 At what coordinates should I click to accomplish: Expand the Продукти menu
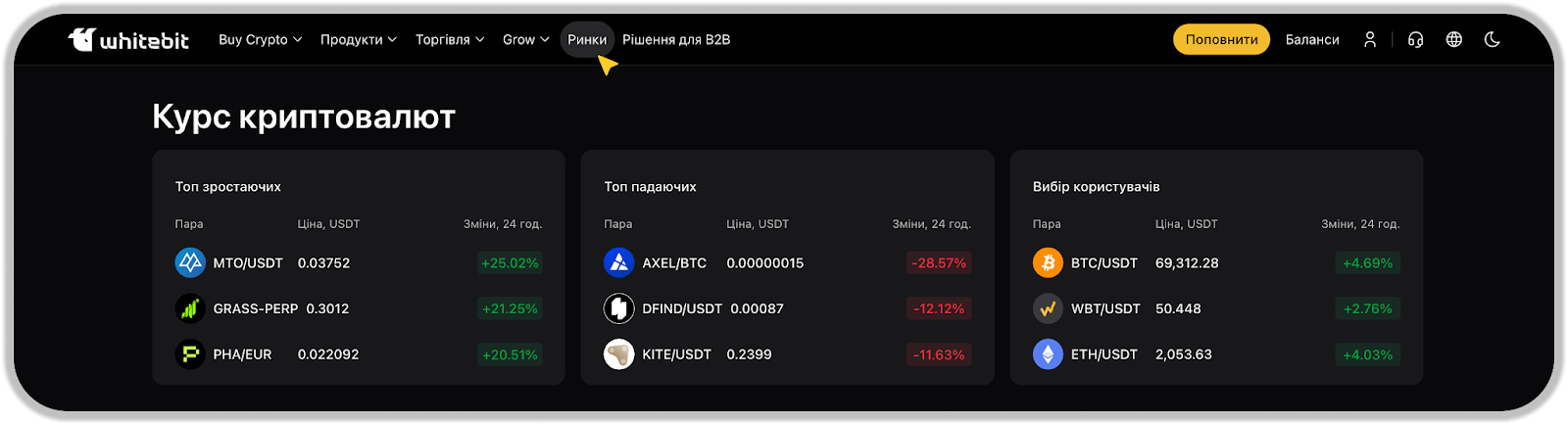(358, 40)
